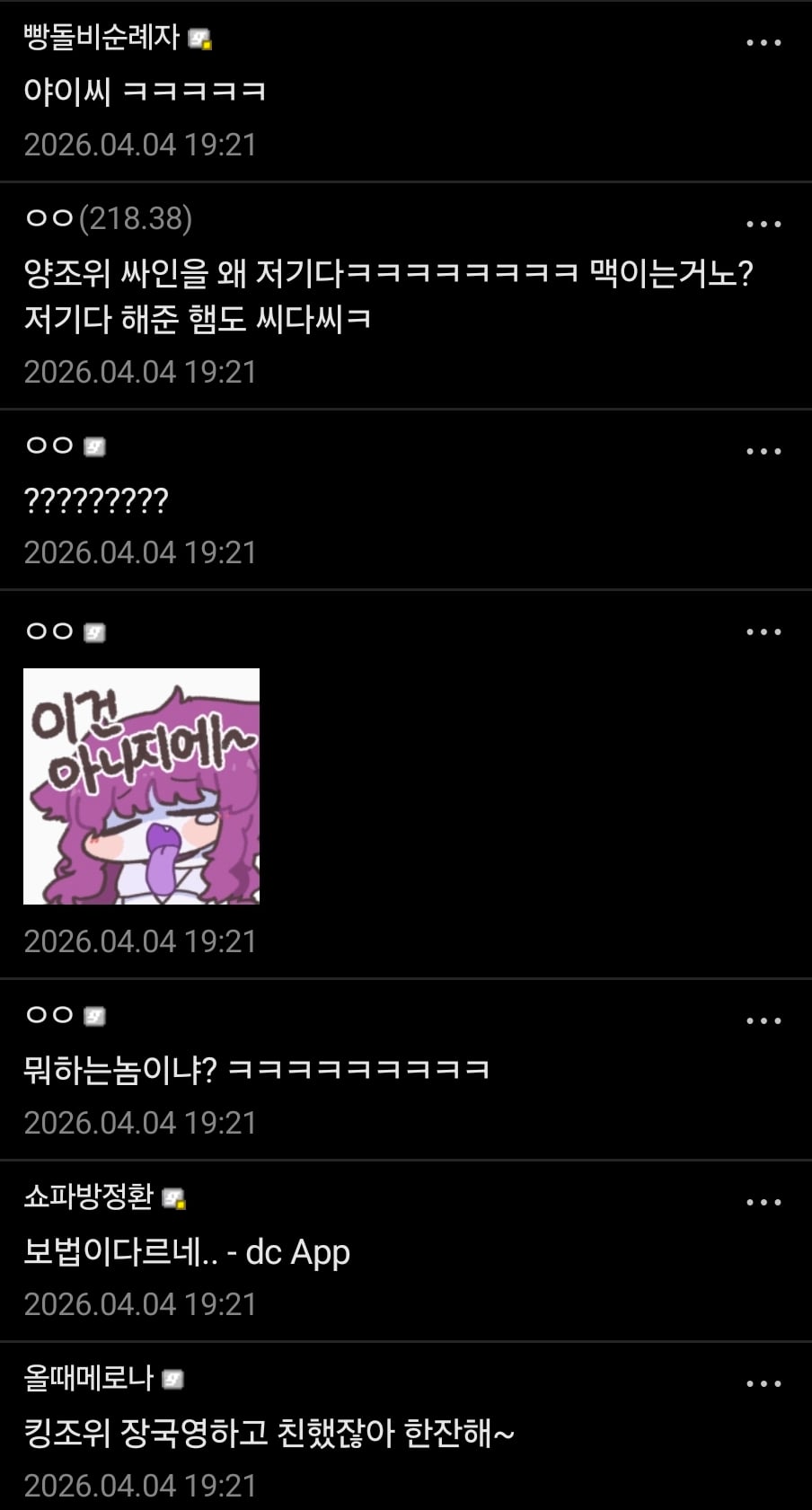
Task: Open more options on 빵돌비순례자's comment
Action: coord(763,42)
